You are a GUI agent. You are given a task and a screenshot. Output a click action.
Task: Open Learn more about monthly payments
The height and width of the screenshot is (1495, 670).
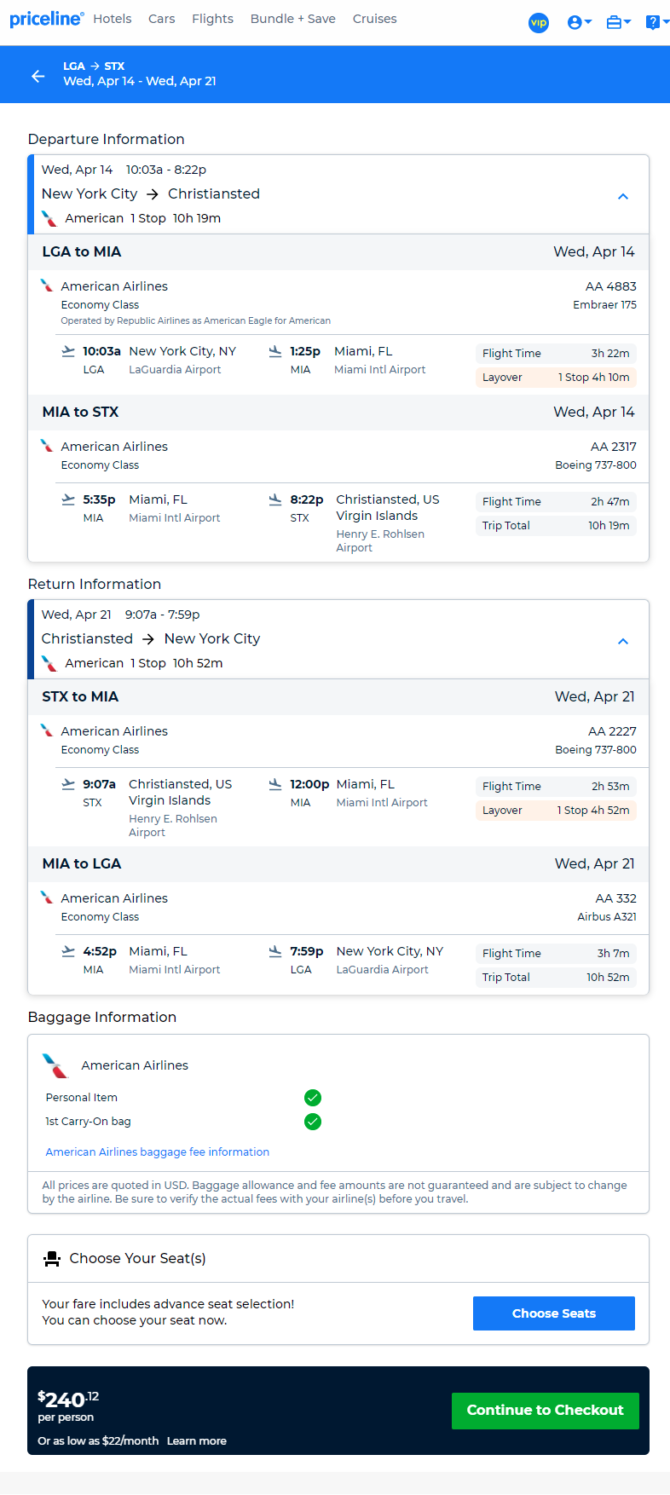197,1441
